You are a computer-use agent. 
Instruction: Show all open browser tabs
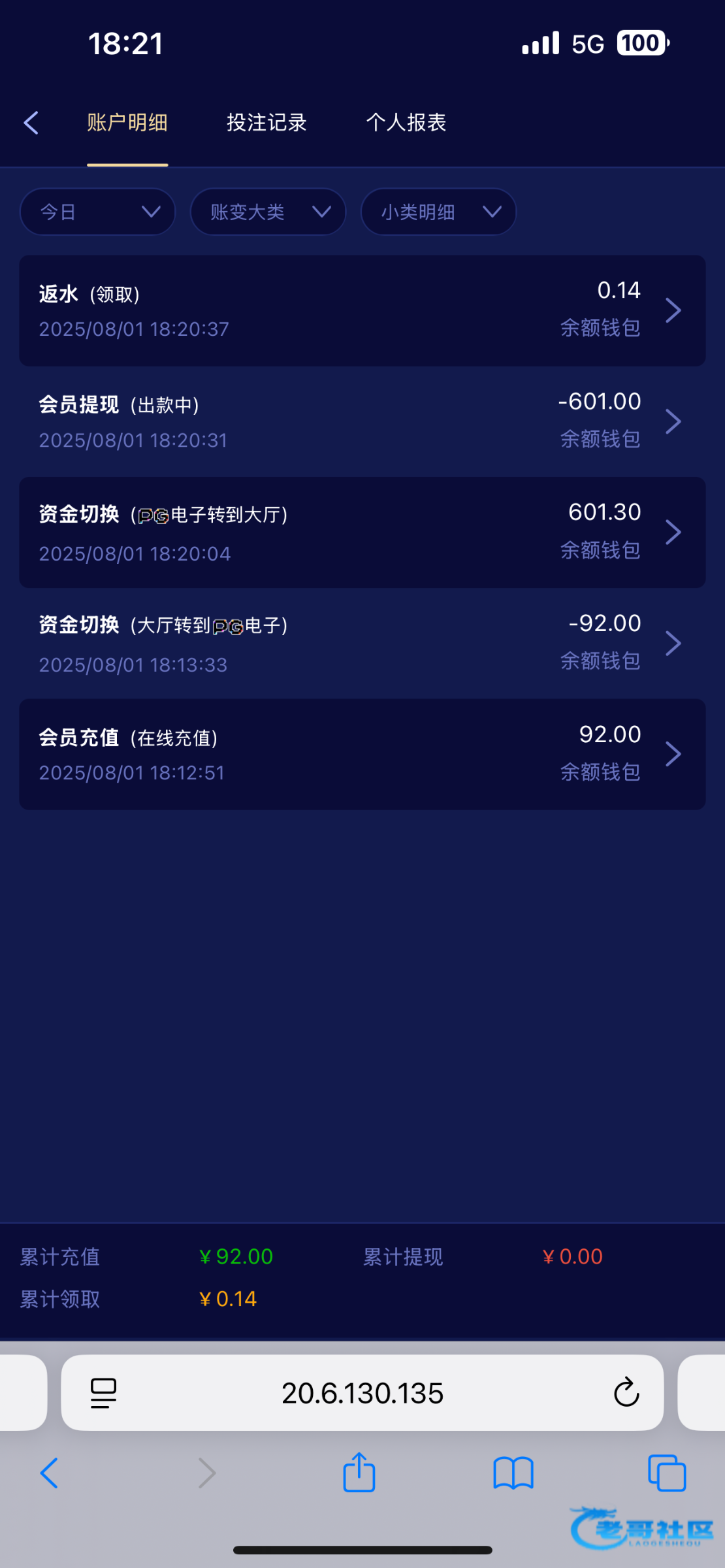[x=667, y=1473]
